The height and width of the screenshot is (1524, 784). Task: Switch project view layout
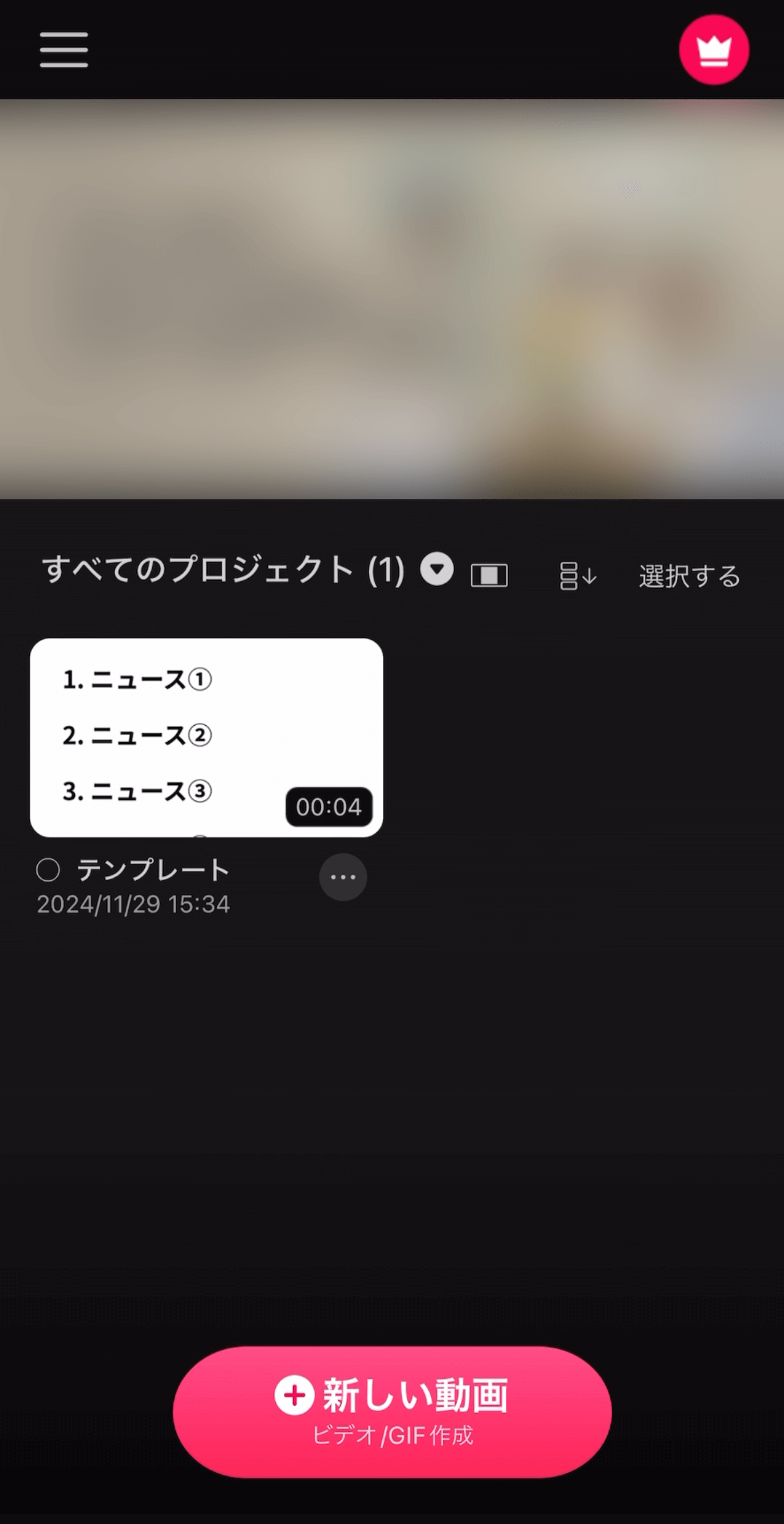point(489,575)
